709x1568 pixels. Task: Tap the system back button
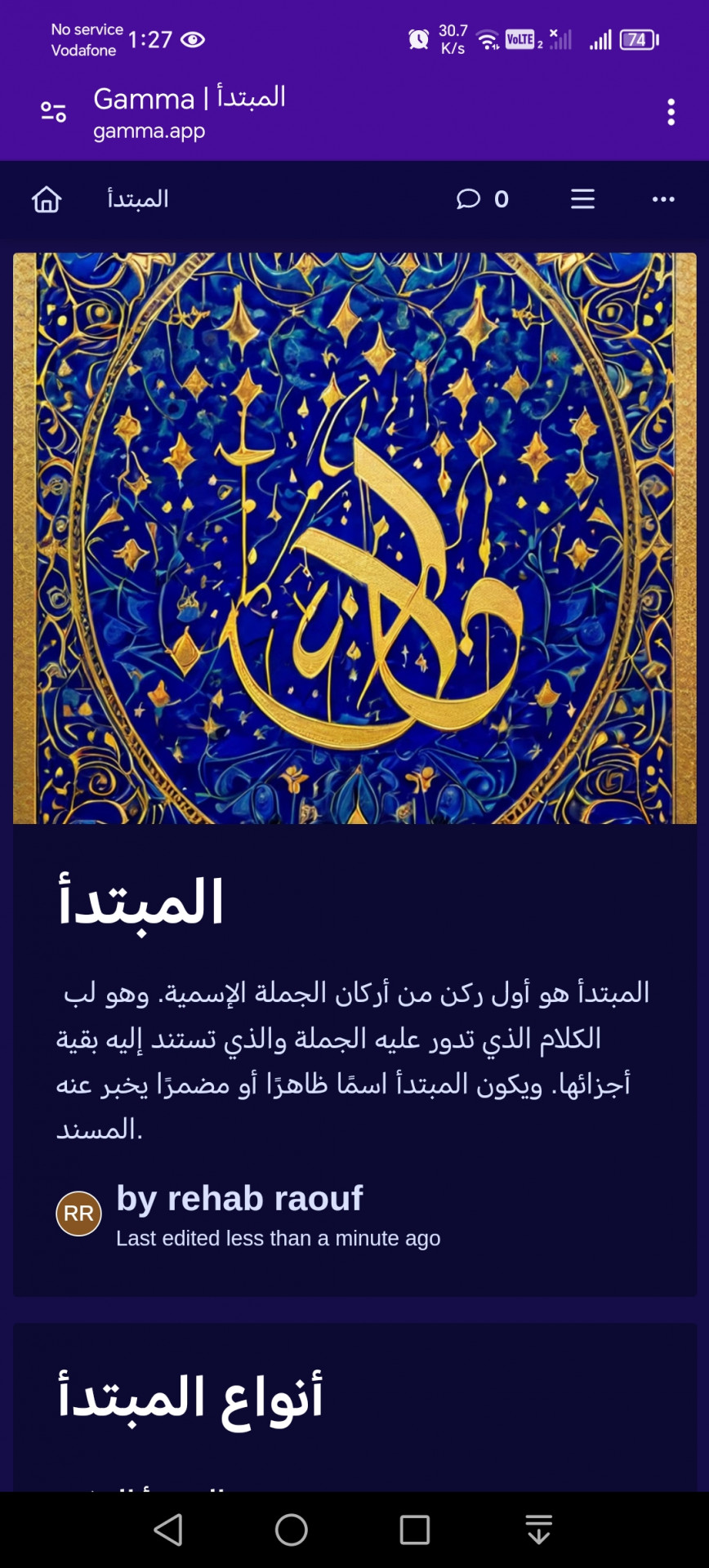point(168,1529)
